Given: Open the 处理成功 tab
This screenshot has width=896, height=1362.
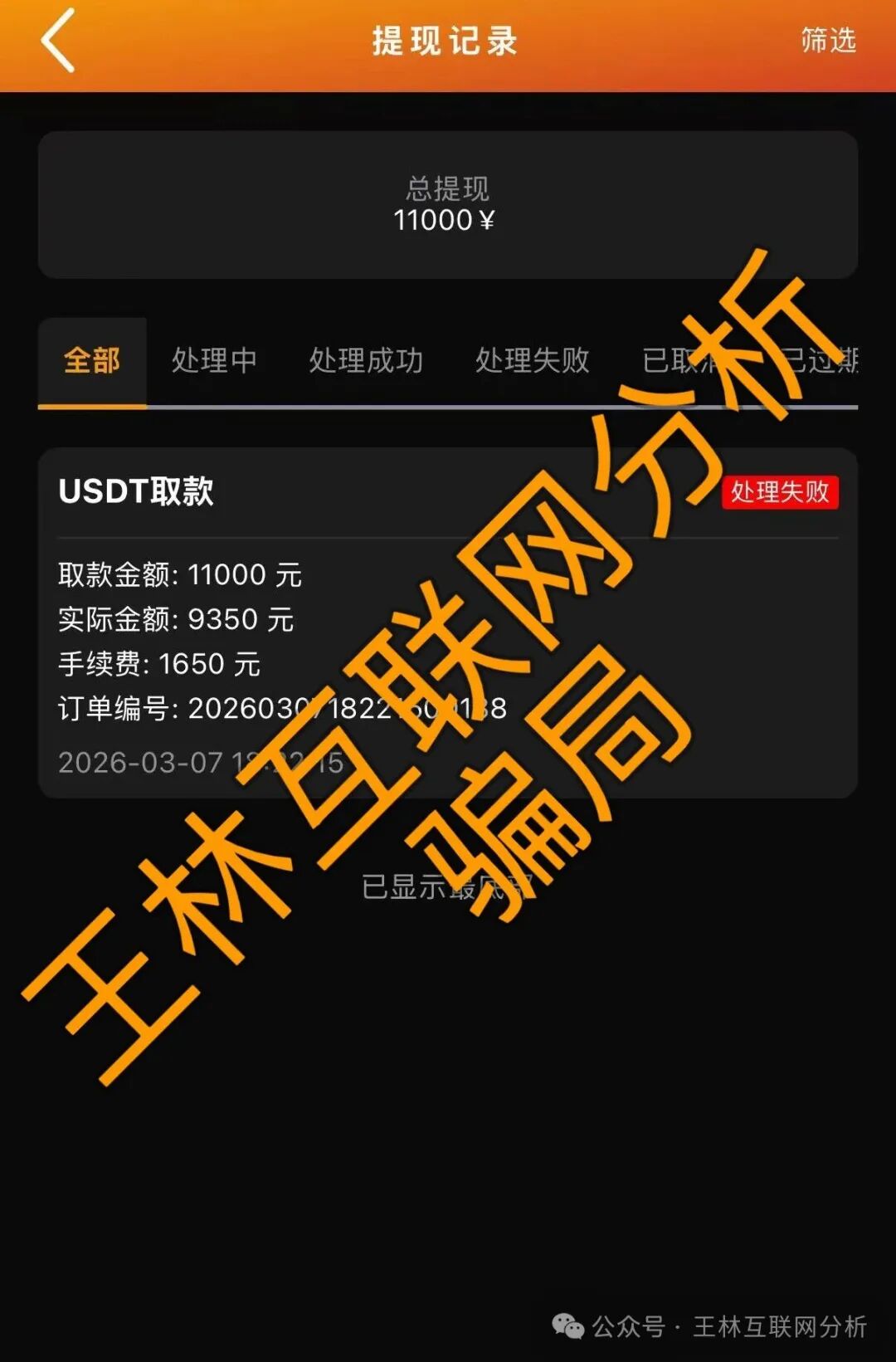Looking at the screenshot, I should [368, 361].
